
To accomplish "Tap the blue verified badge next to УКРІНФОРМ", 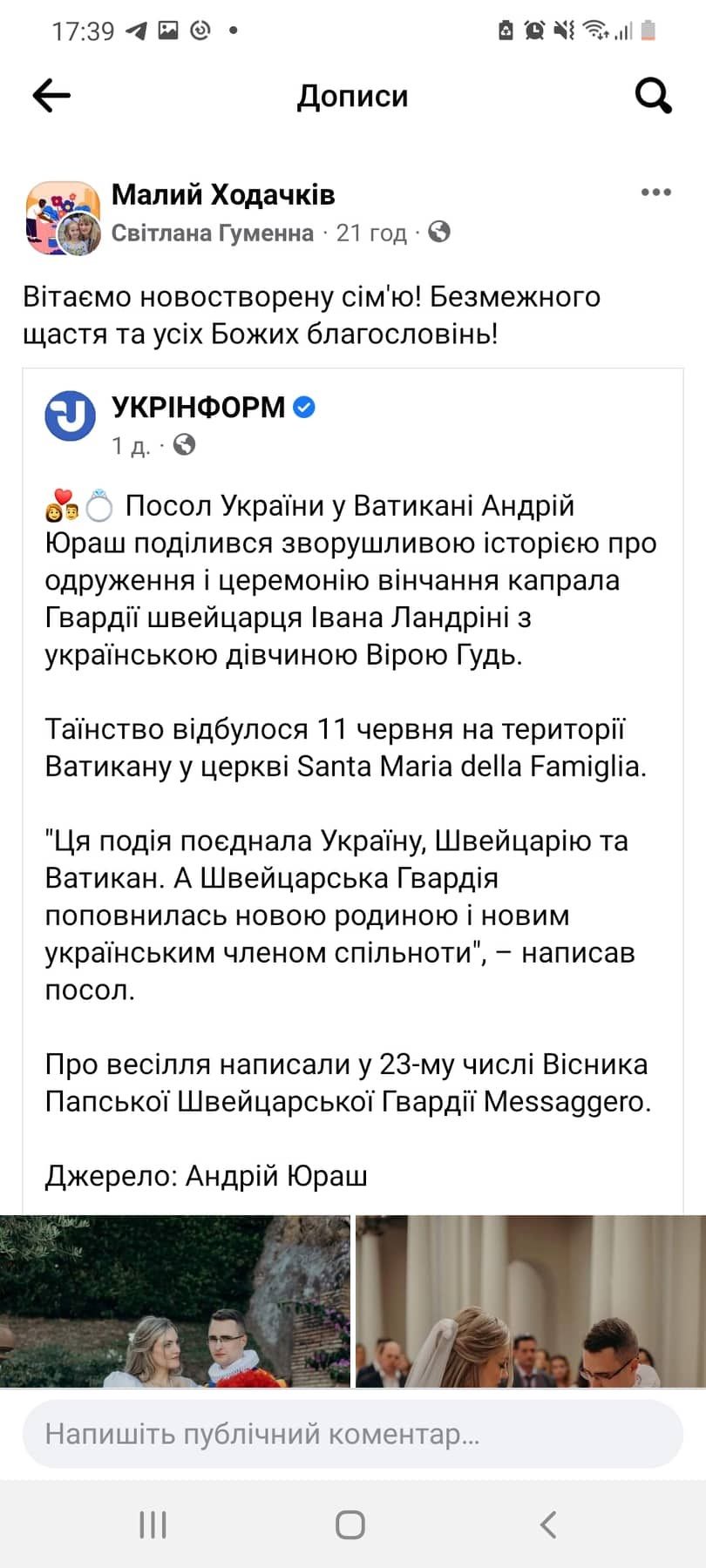I will coord(304,406).
